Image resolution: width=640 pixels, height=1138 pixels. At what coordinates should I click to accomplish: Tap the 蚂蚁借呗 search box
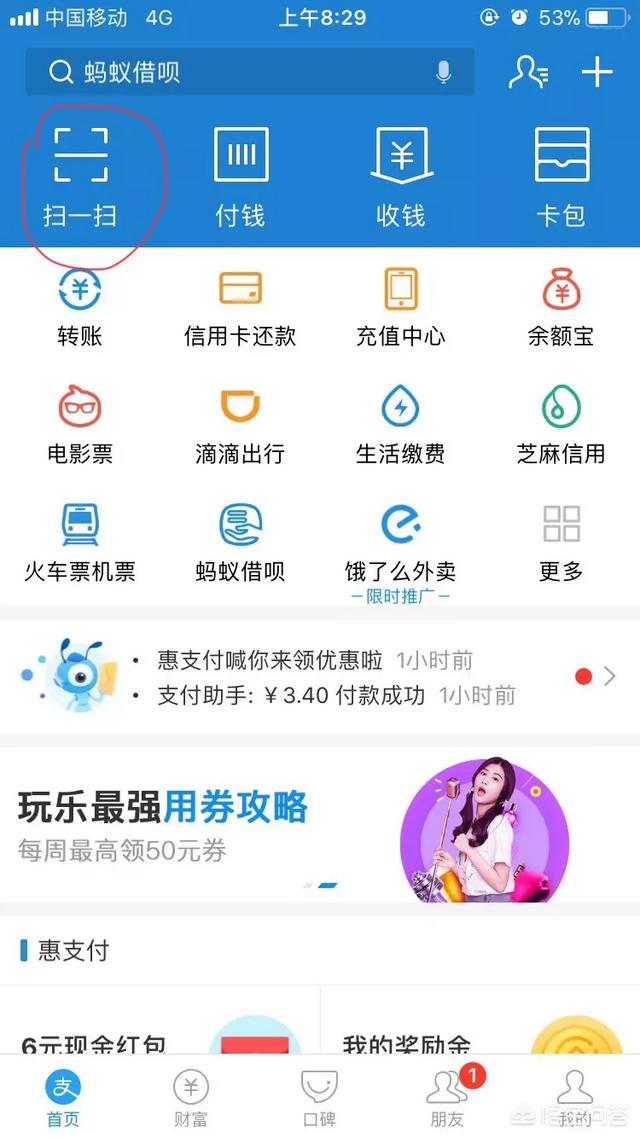(240, 72)
